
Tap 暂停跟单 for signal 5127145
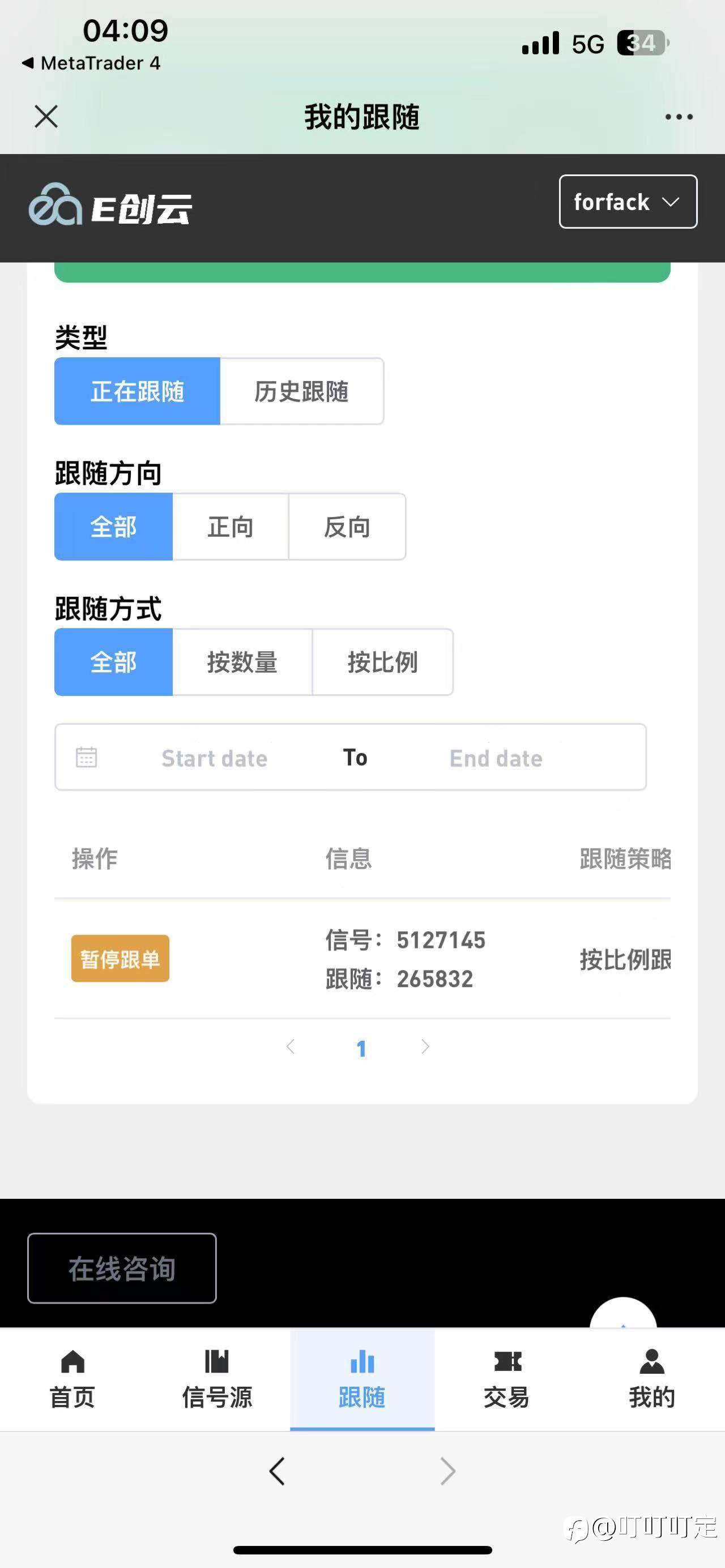tap(120, 959)
